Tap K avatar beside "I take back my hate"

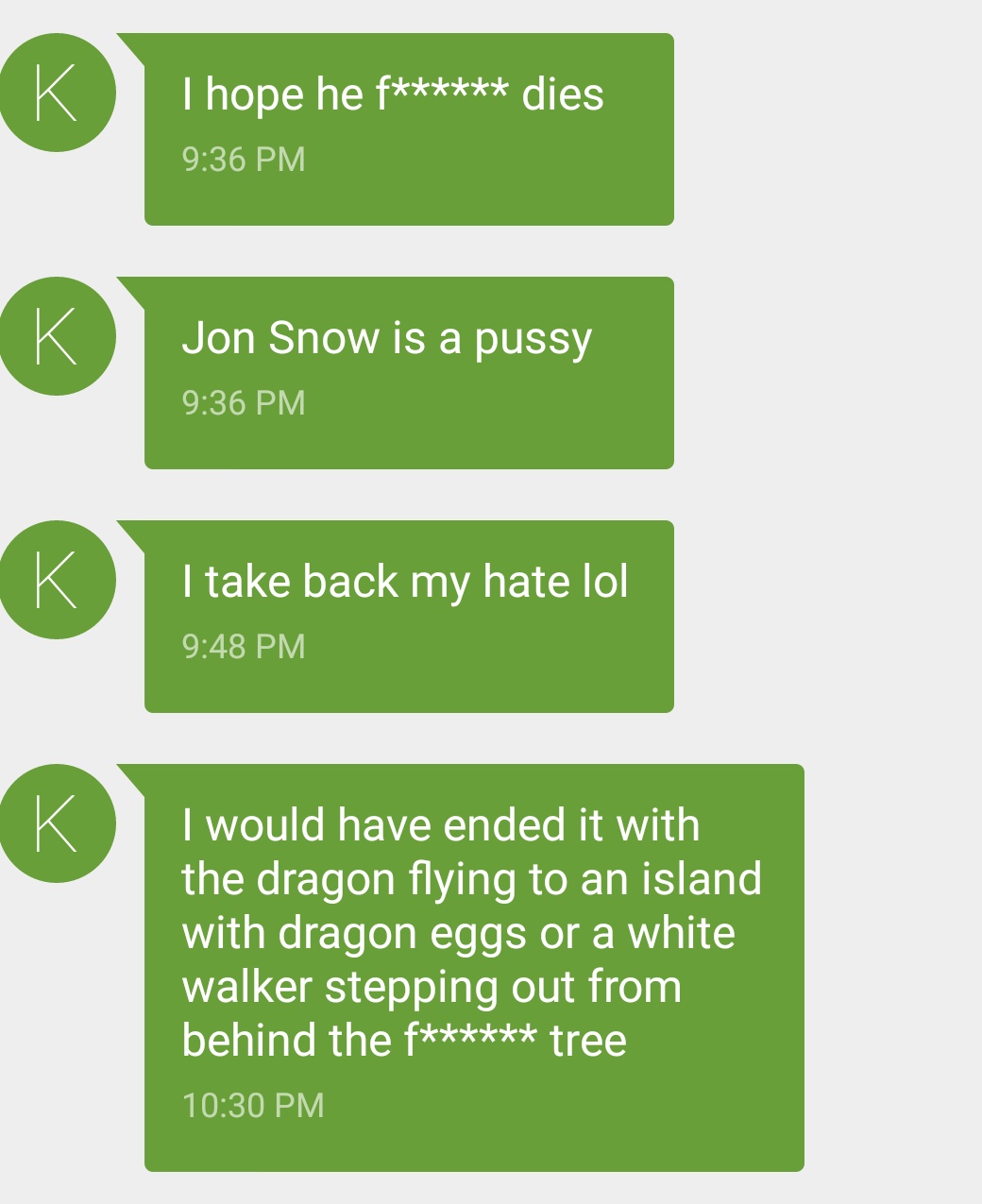57,580
